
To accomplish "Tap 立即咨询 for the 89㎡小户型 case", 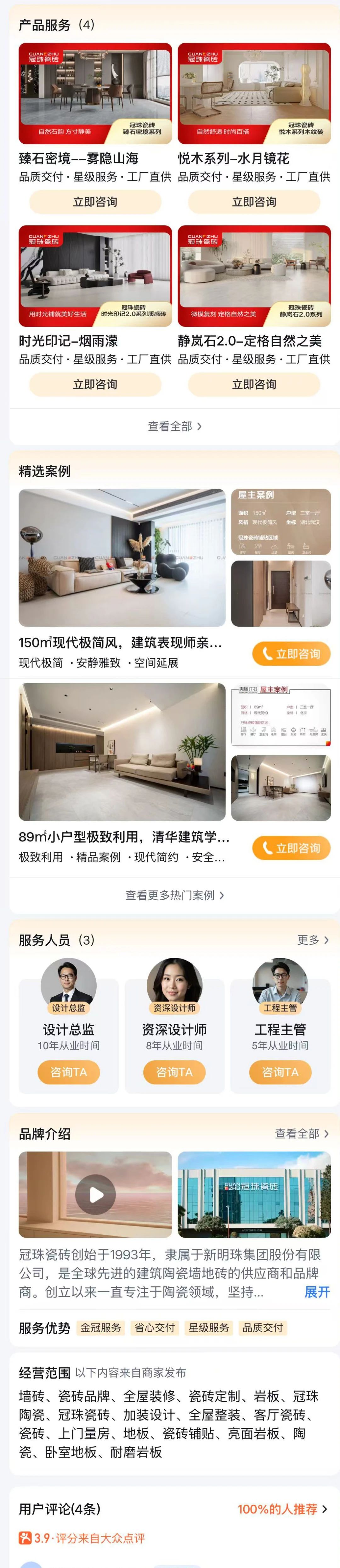I will point(291,848).
